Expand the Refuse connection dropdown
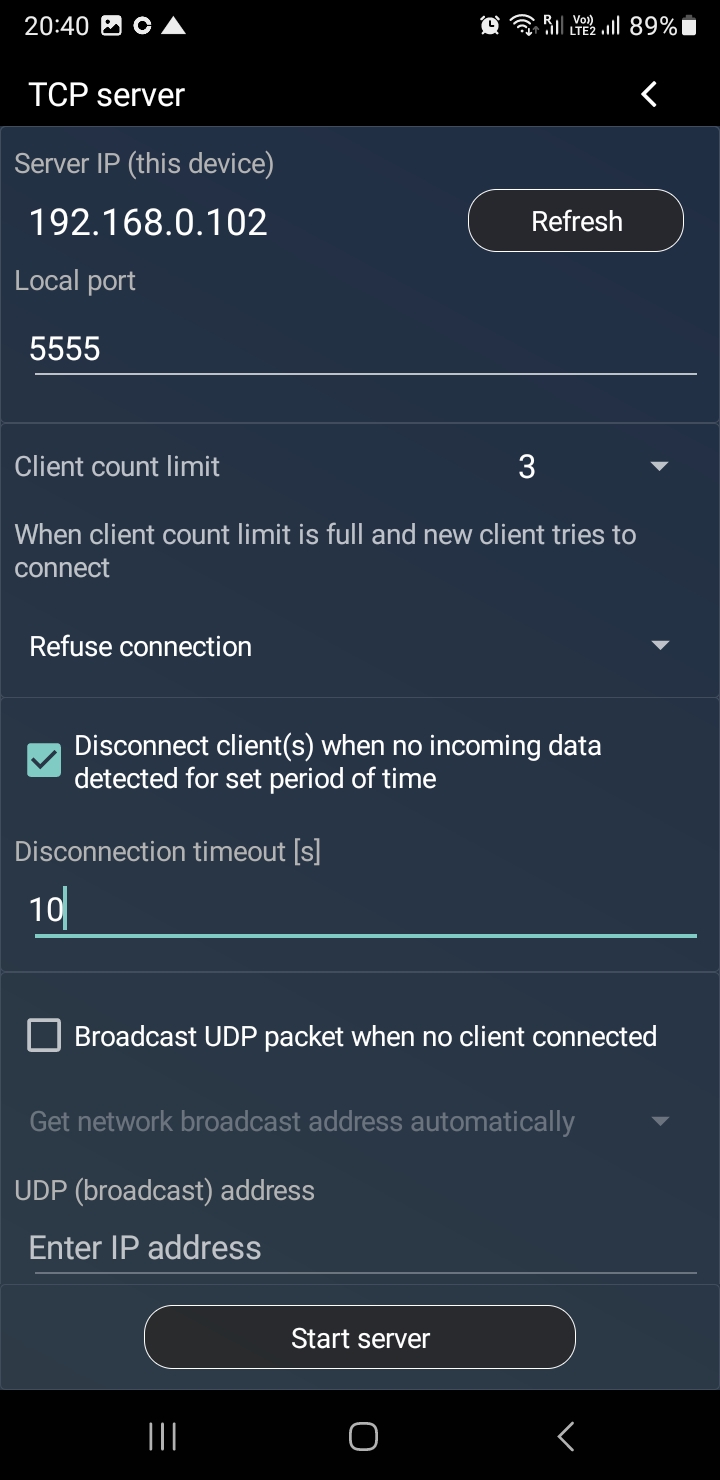Viewport: 720px width, 1480px height. tap(350, 646)
